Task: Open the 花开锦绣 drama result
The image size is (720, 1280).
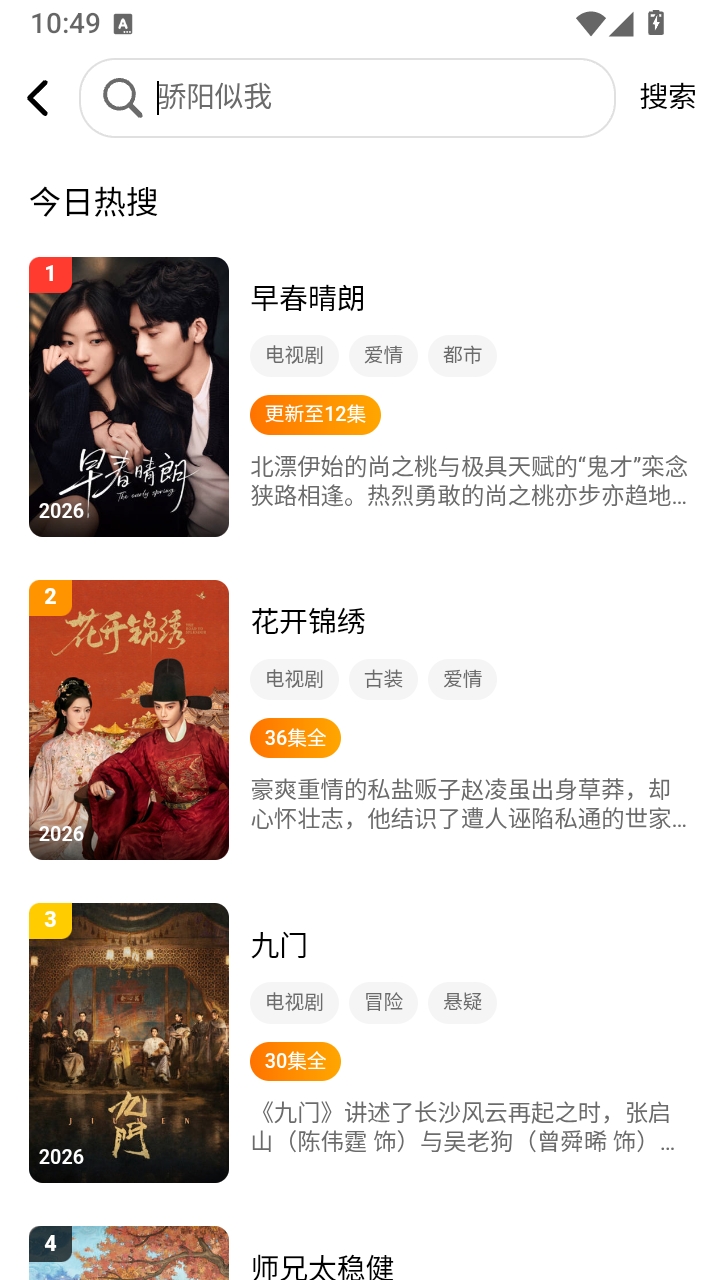Action: (x=360, y=720)
